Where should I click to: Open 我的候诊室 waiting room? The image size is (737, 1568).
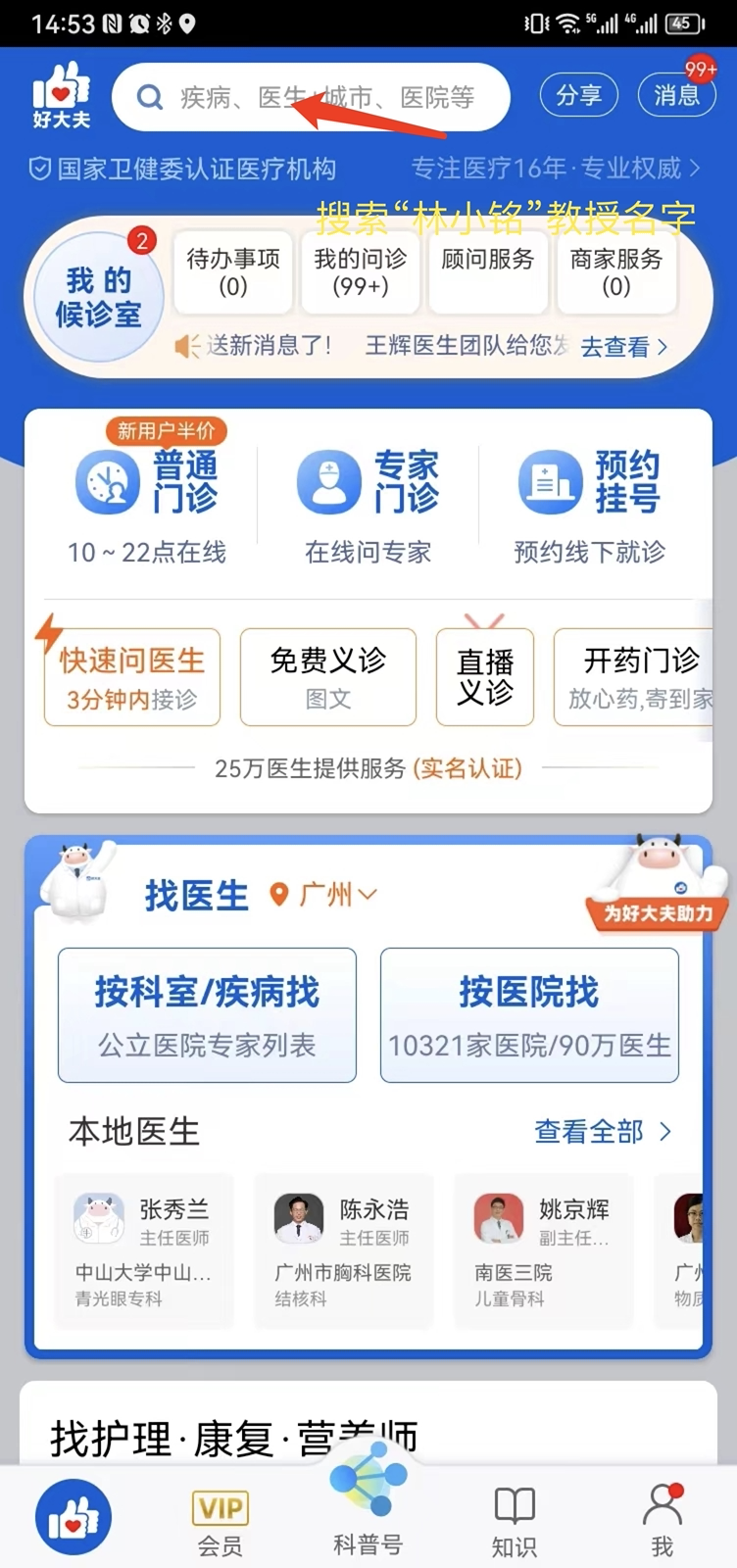coord(98,297)
